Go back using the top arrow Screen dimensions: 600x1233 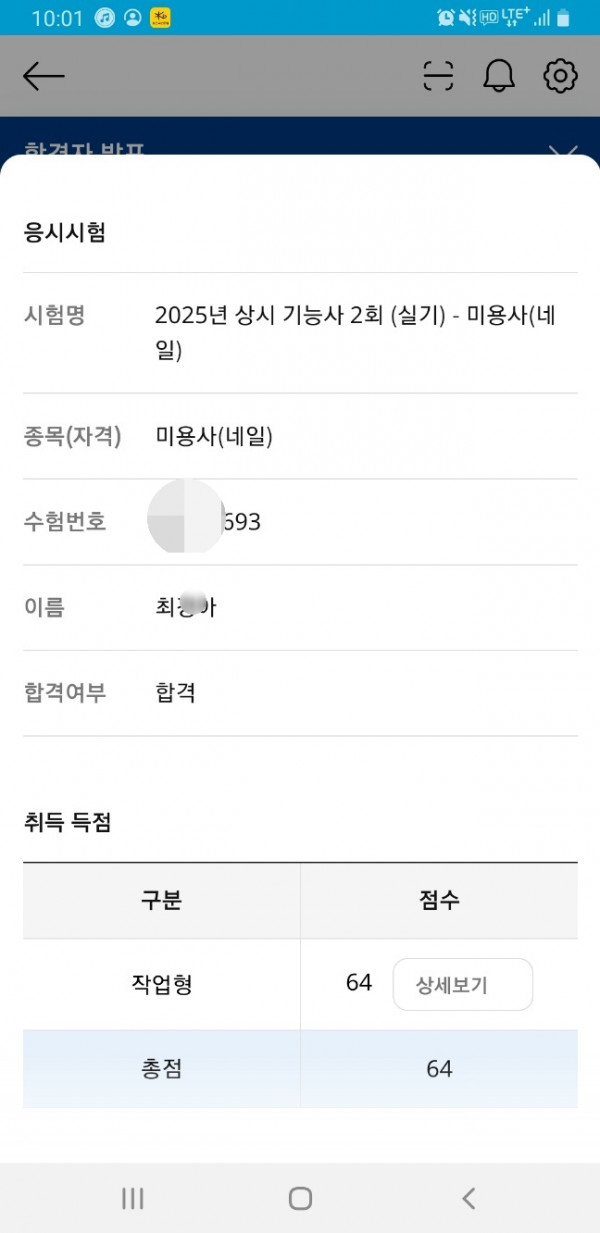[44, 76]
